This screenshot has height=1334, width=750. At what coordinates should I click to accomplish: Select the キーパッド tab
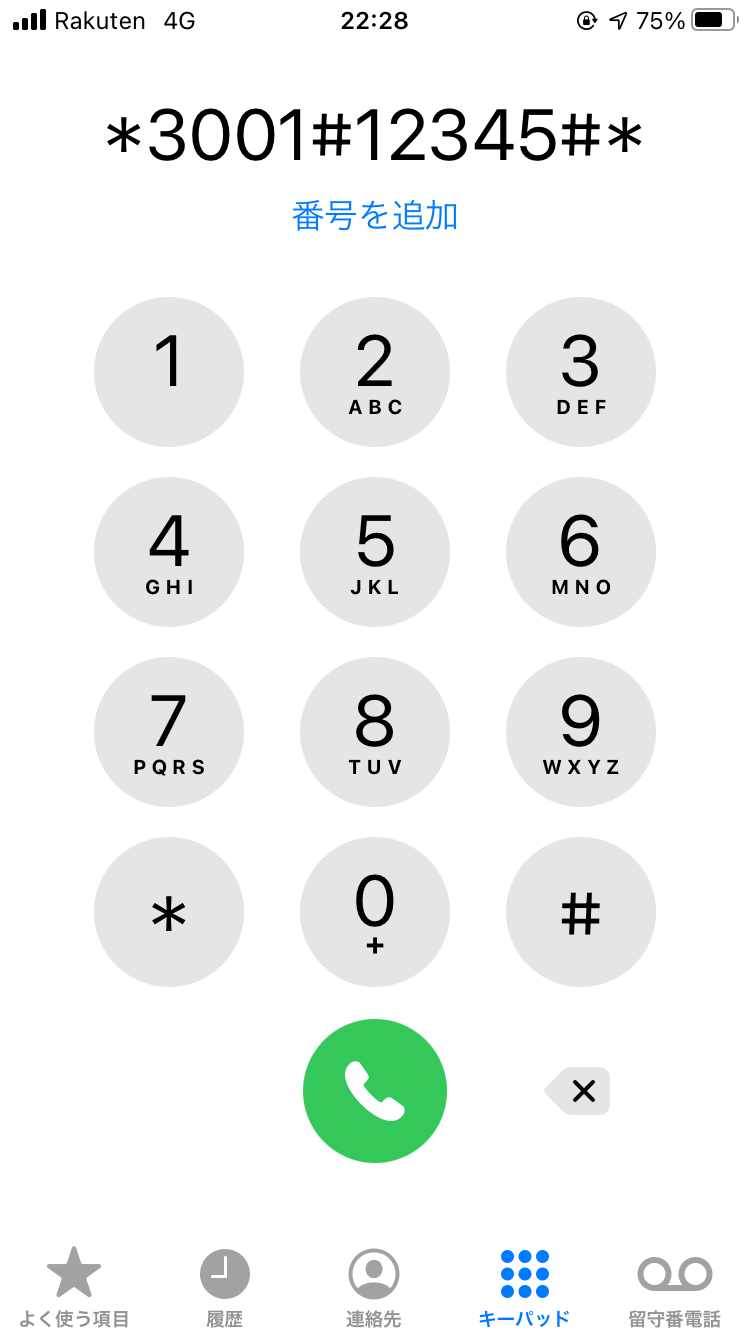pyautogui.click(x=525, y=1287)
